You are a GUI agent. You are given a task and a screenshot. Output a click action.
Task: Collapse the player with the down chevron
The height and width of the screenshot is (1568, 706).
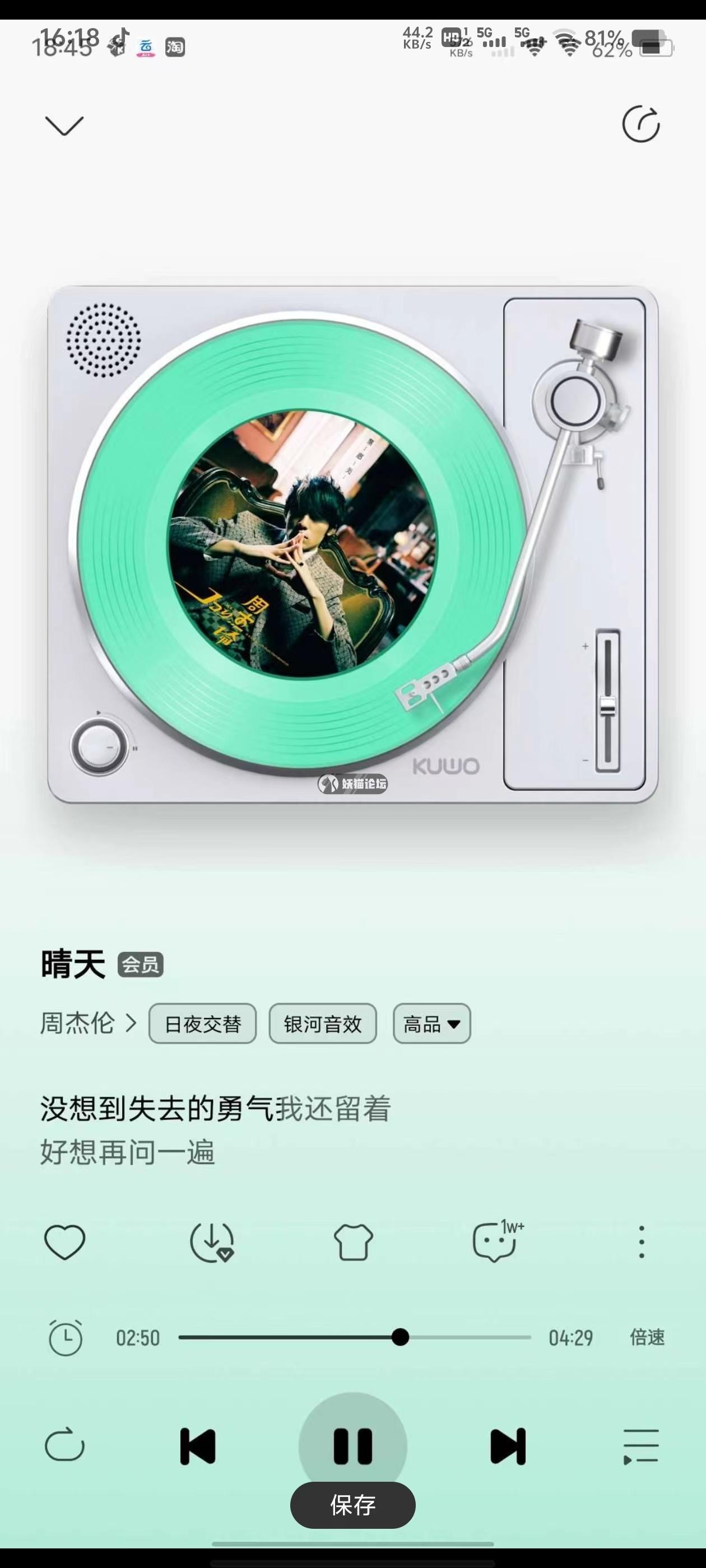[x=64, y=125]
